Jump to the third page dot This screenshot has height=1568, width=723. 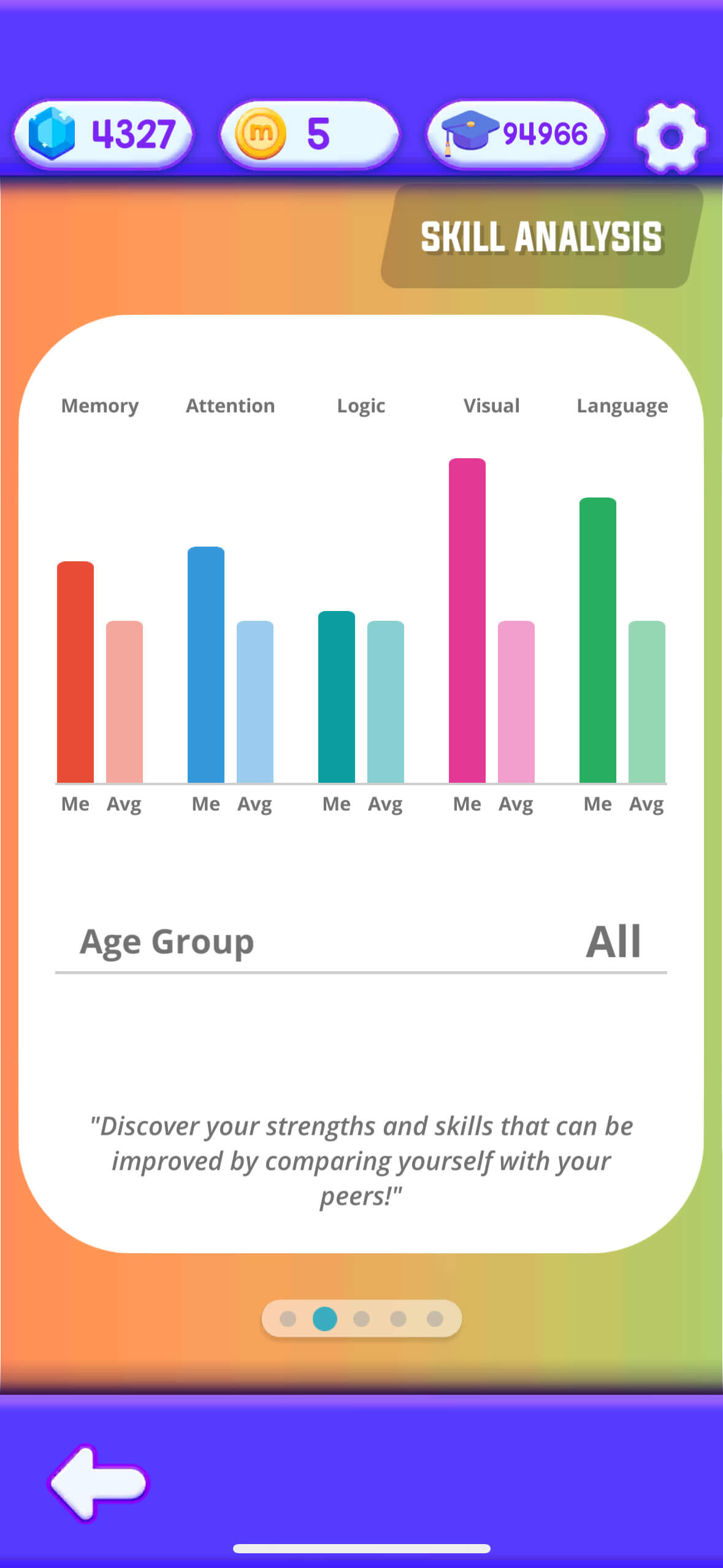[x=362, y=1318]
